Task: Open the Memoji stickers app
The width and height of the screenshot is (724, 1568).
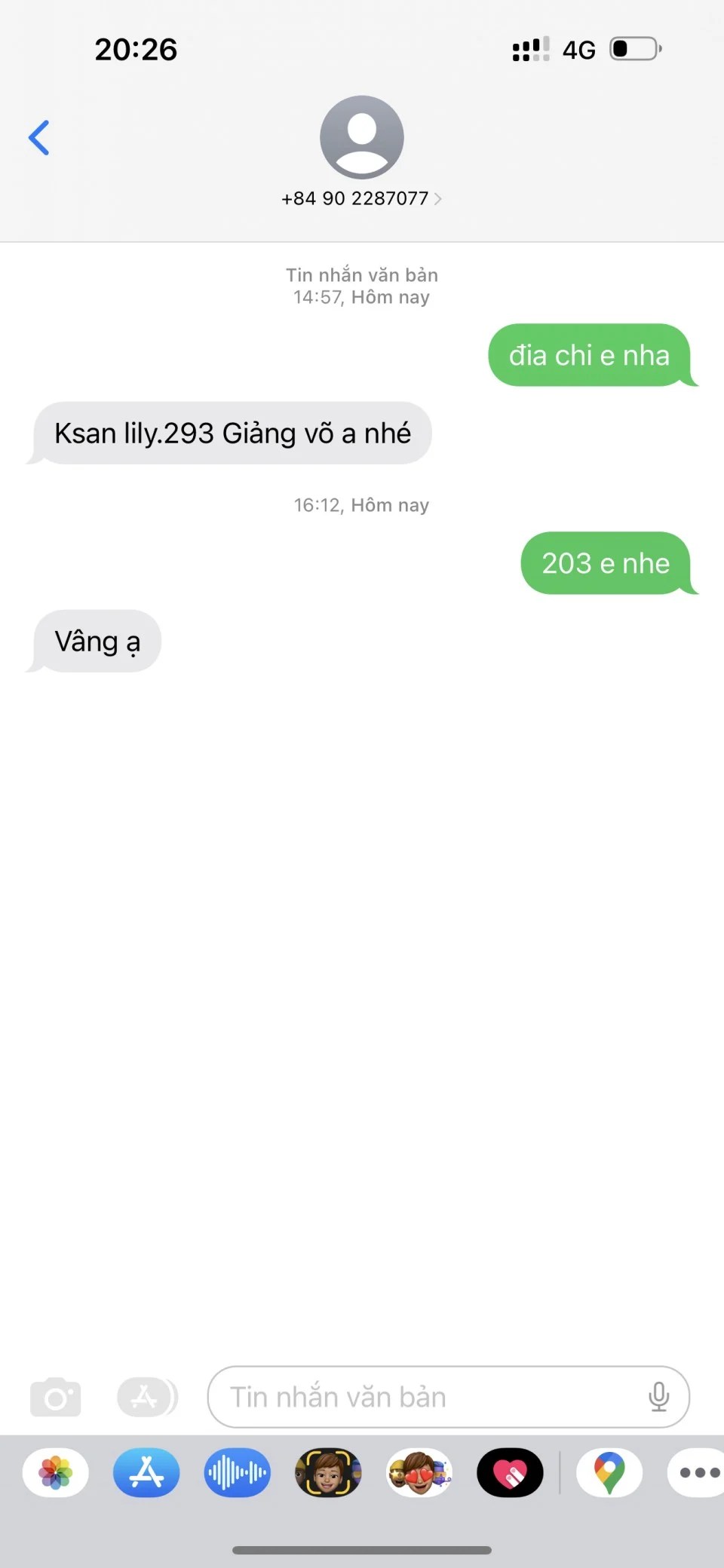Action: [x=419, y=1472]
